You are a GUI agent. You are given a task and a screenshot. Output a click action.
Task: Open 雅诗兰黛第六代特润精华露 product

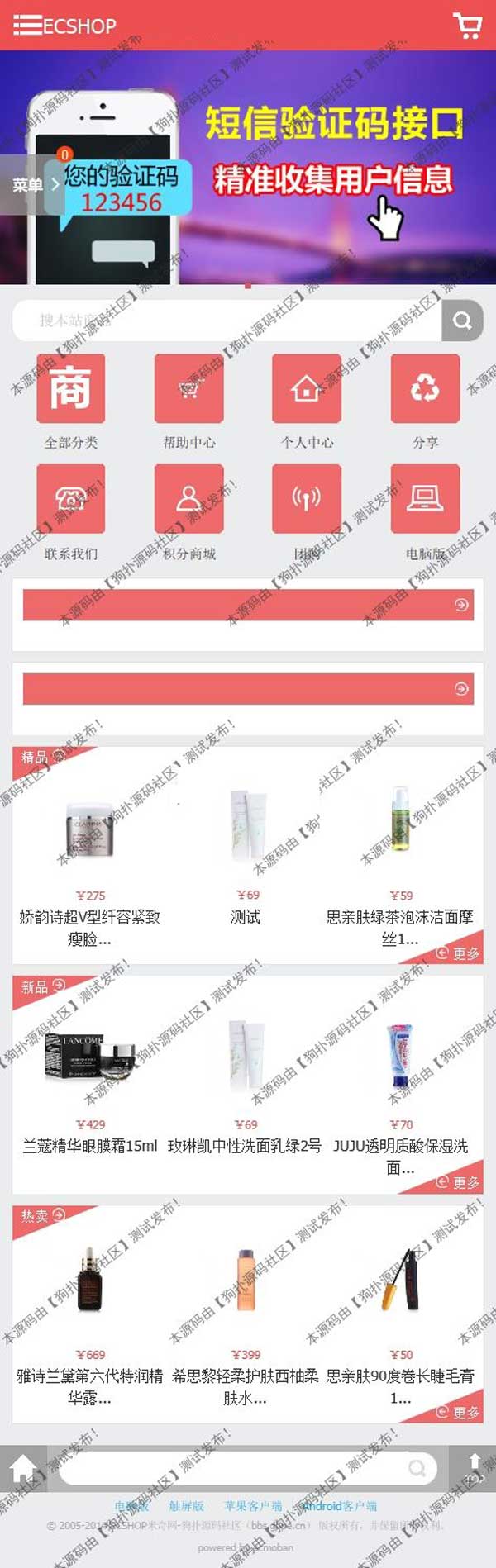(89, 1386)
